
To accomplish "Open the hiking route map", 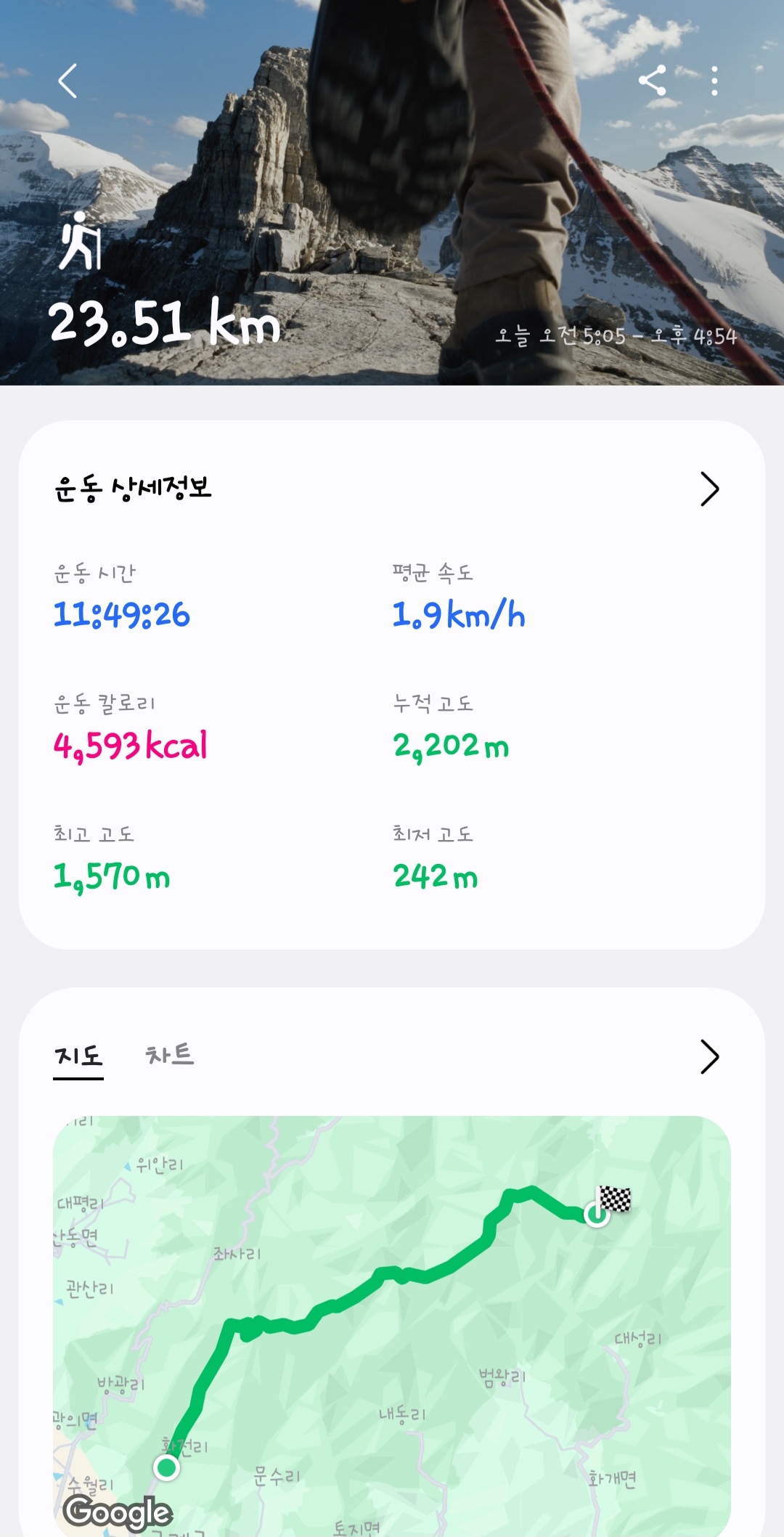I will [x=392, y=1321].
